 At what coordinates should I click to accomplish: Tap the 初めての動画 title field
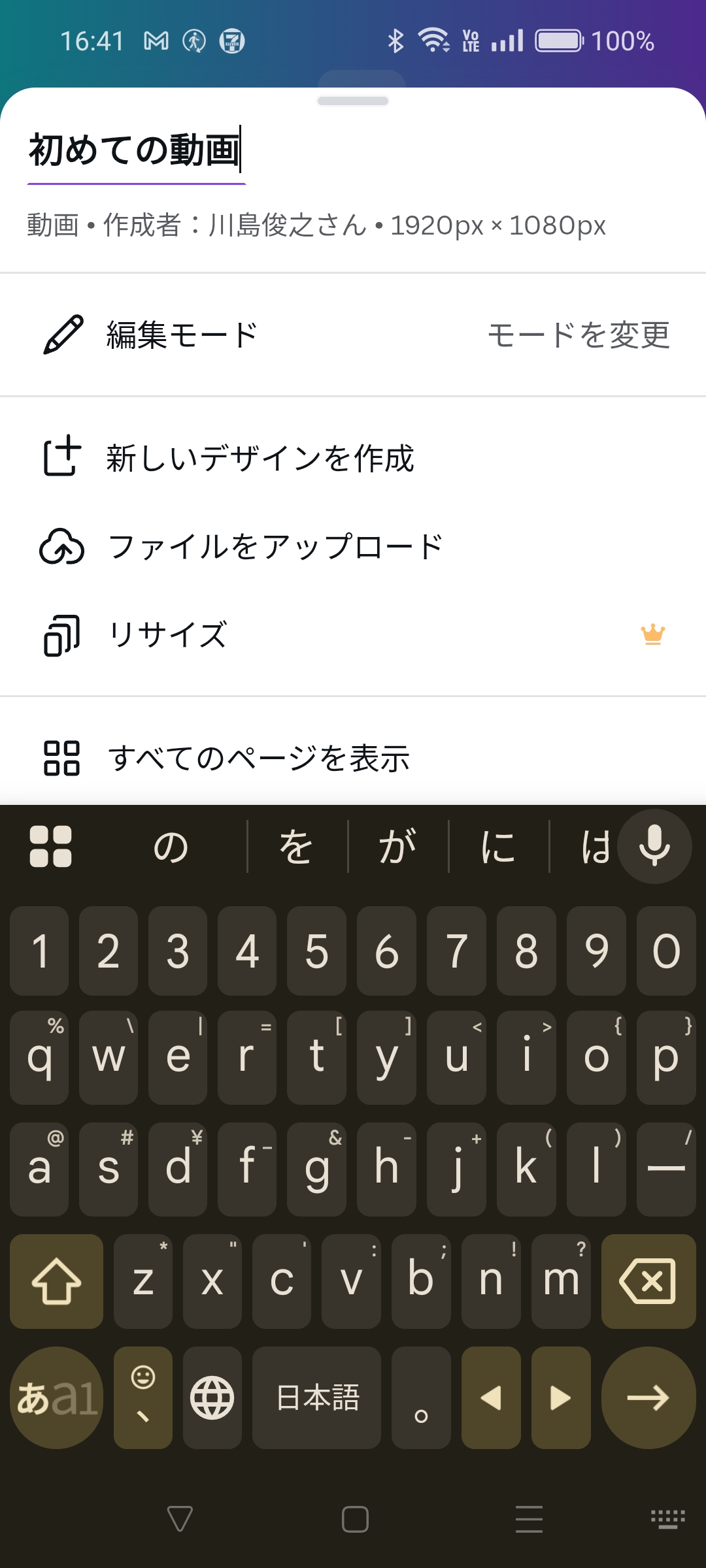tap(135, 150)
